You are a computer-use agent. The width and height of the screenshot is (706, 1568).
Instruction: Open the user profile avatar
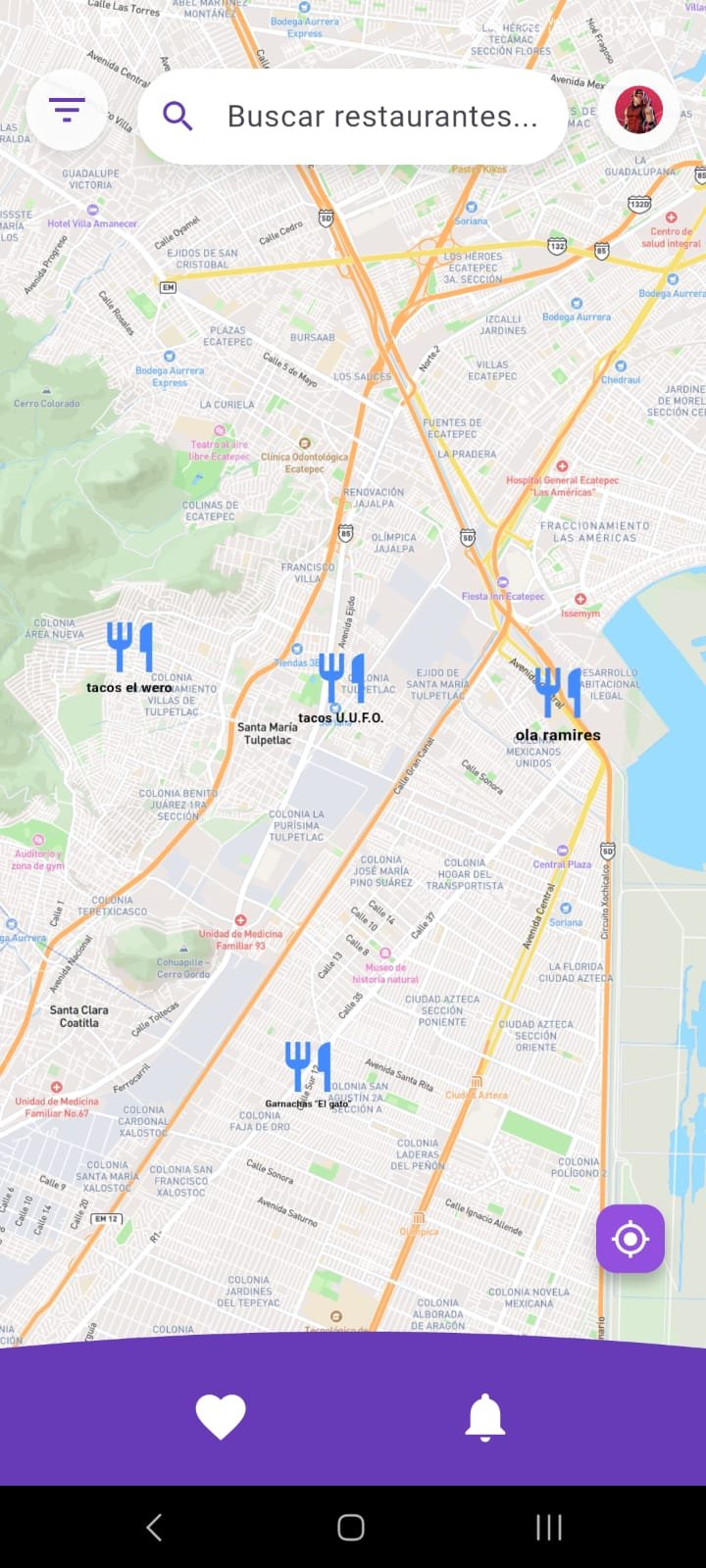click(638, 110)
